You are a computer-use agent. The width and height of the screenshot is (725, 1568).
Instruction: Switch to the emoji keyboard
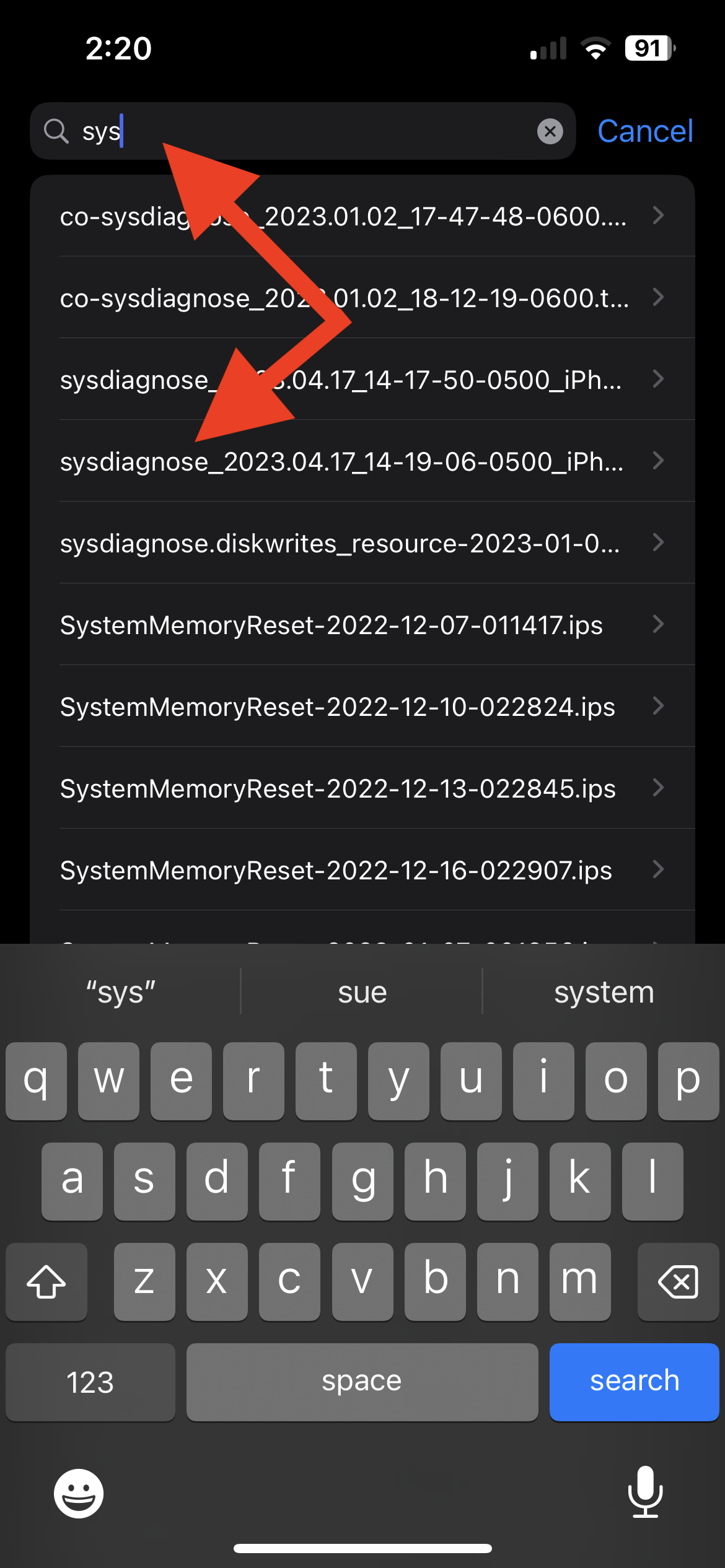pos(79,1493)
